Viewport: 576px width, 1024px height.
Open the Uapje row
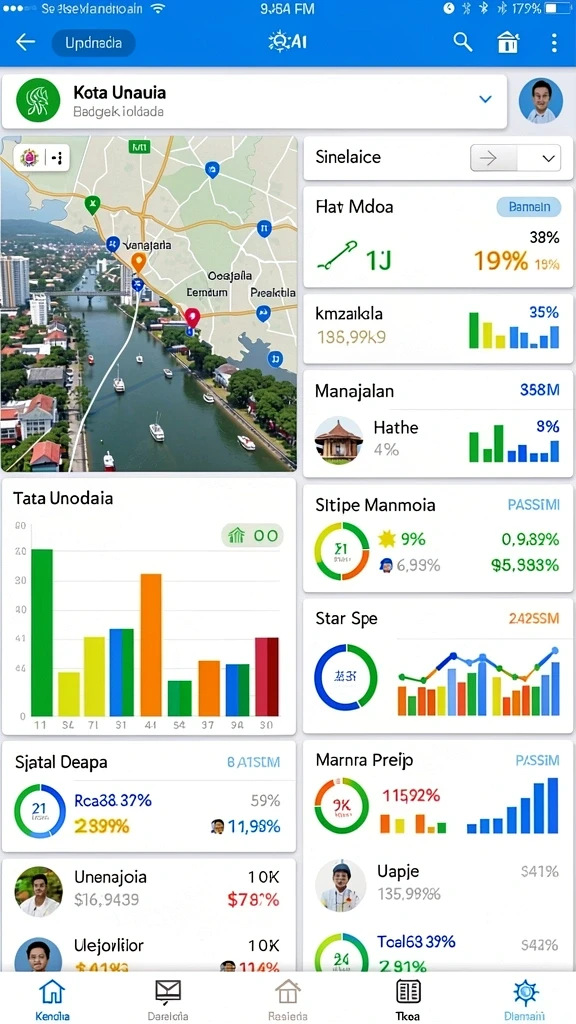point(438,884)
